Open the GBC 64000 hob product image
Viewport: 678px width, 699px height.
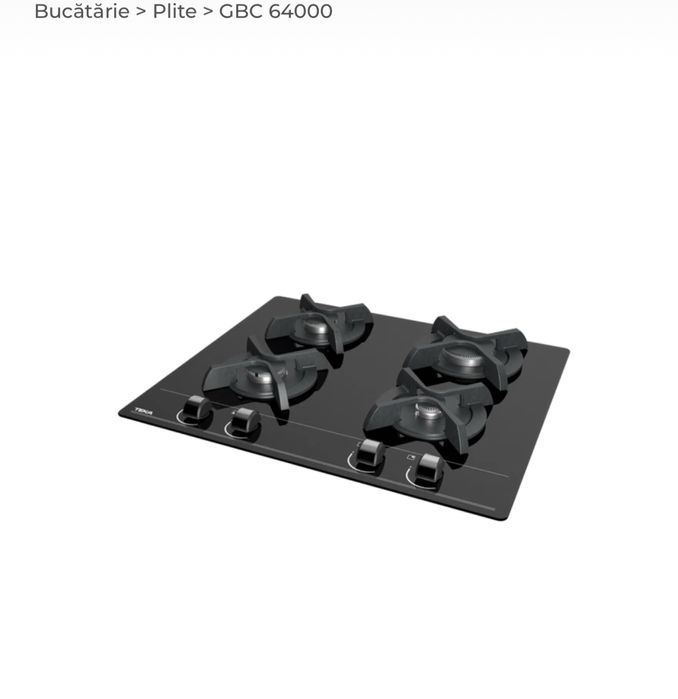tap(343, 404)
